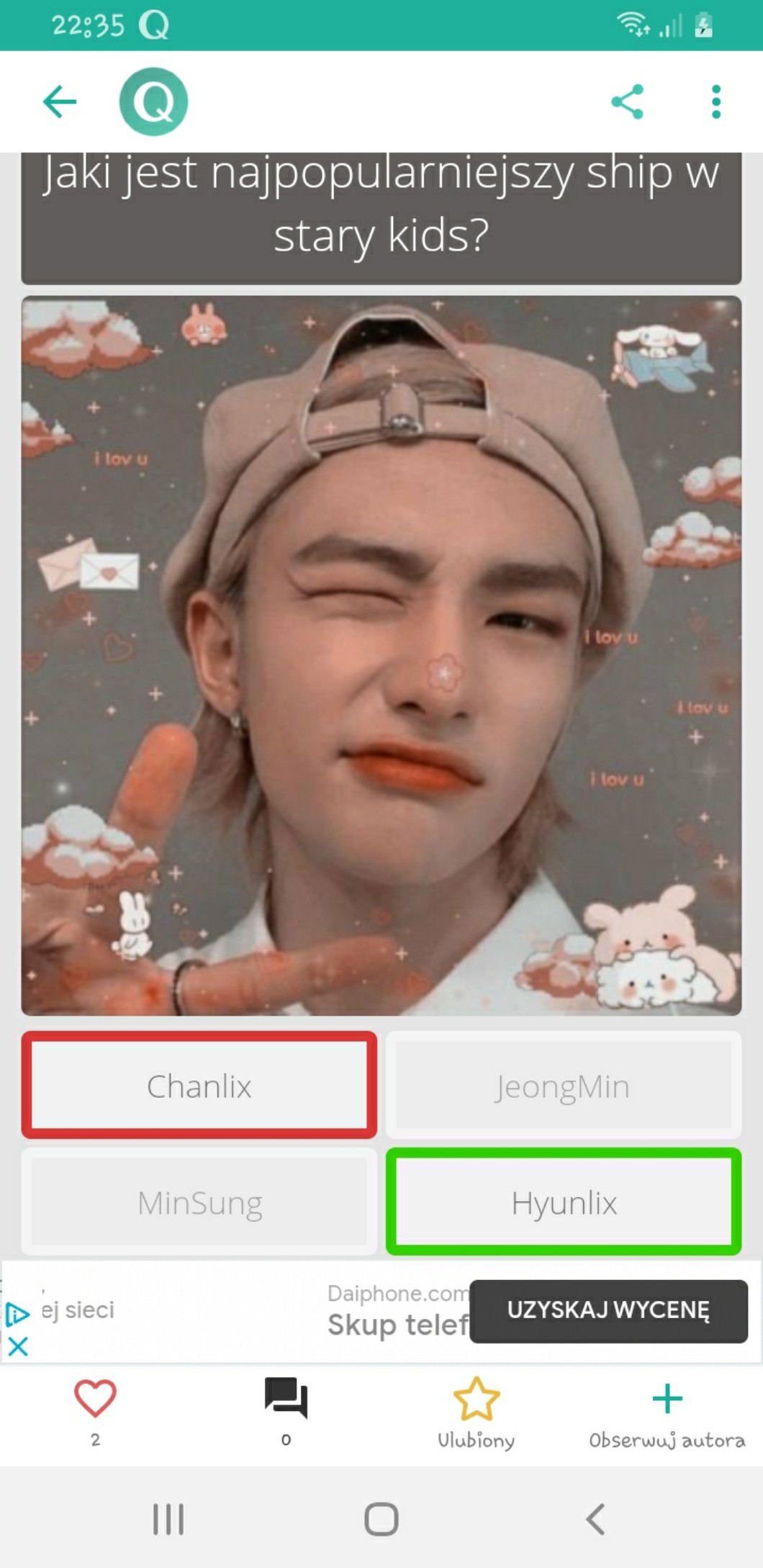Tap the UZYSKAJ WYCENĘ ad button
The height and width of the screenshot is (1568, 763).
pyautogui.click(x=608, y=1311)
